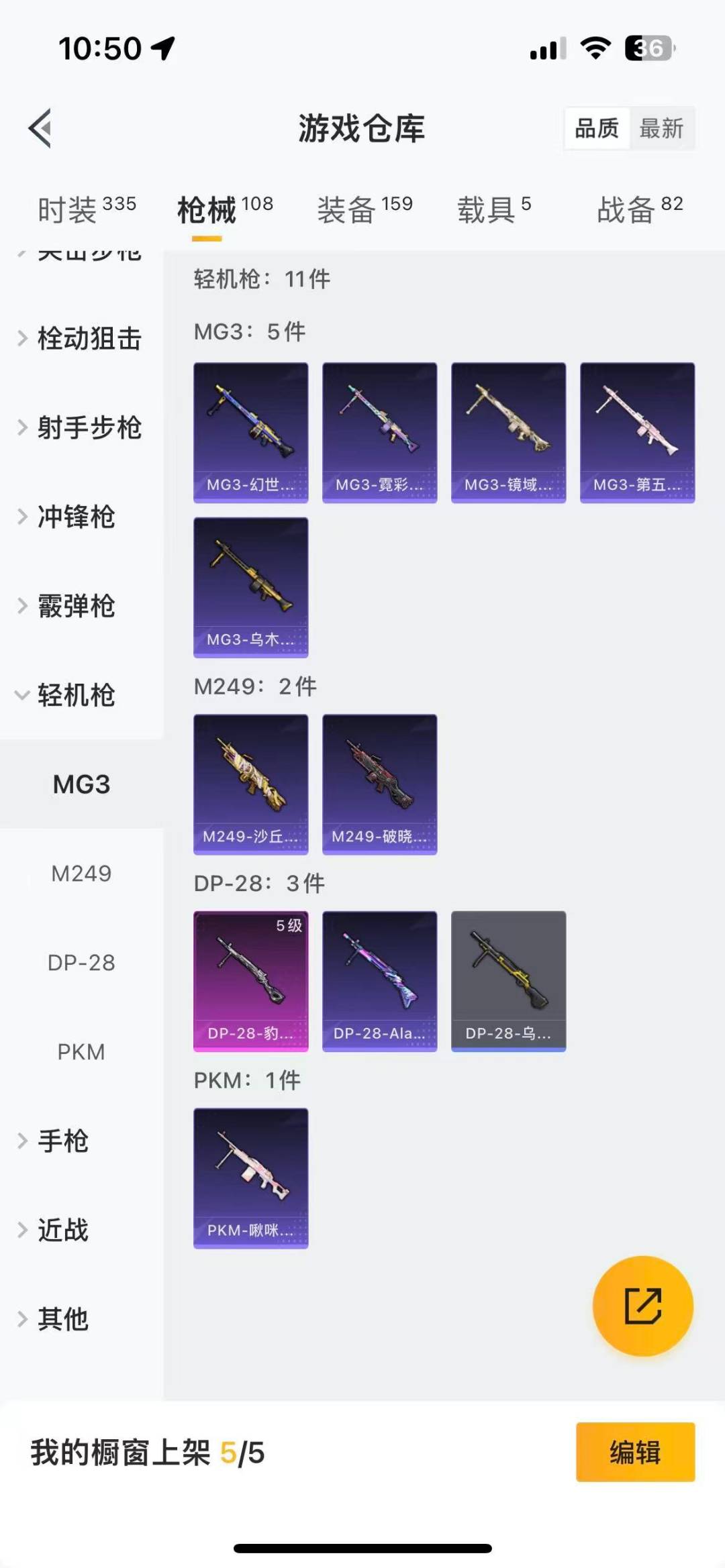Open the 战备 tab
The width and height of the screenshot is (725, 1568).
click(639, 209)
